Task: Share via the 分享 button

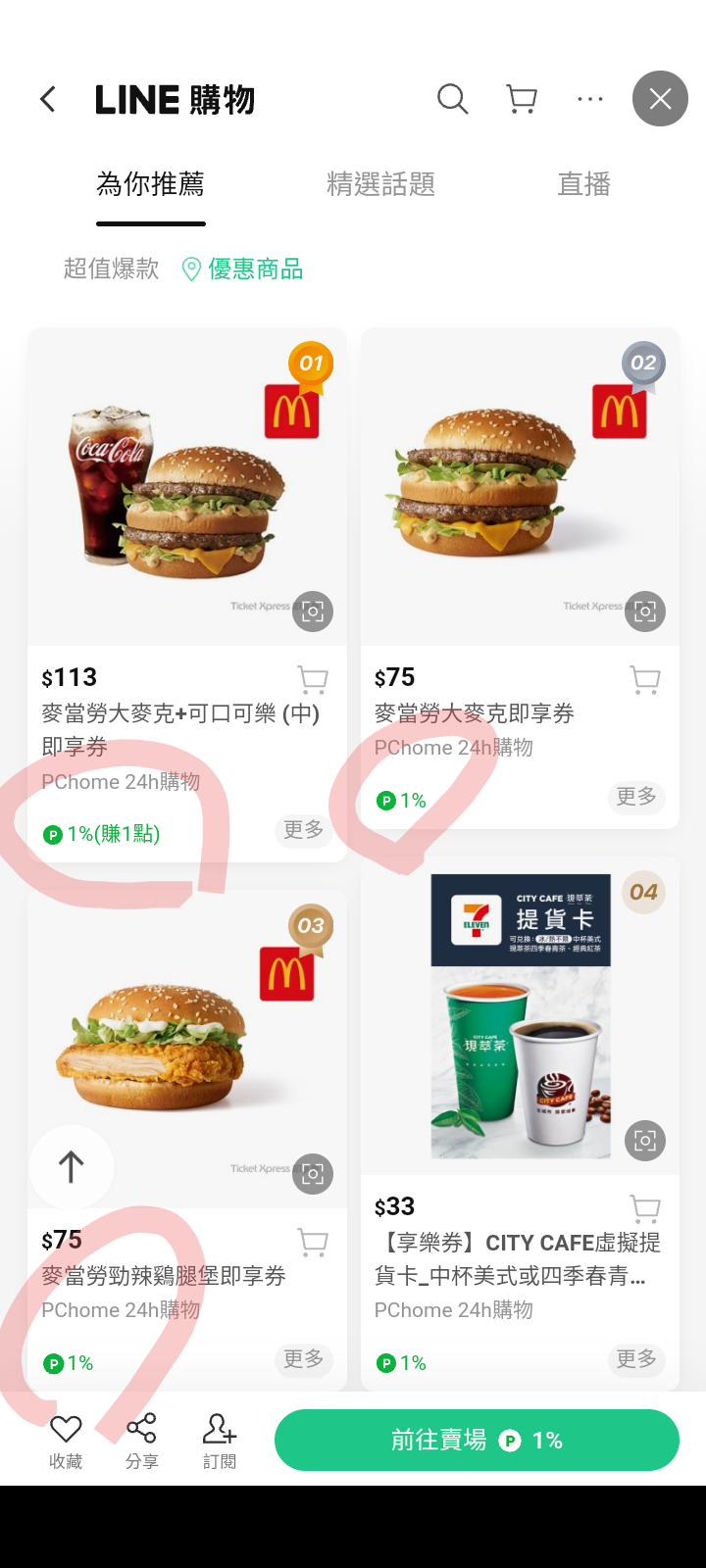Action: pyautogui.click(x=142, y=1441)
